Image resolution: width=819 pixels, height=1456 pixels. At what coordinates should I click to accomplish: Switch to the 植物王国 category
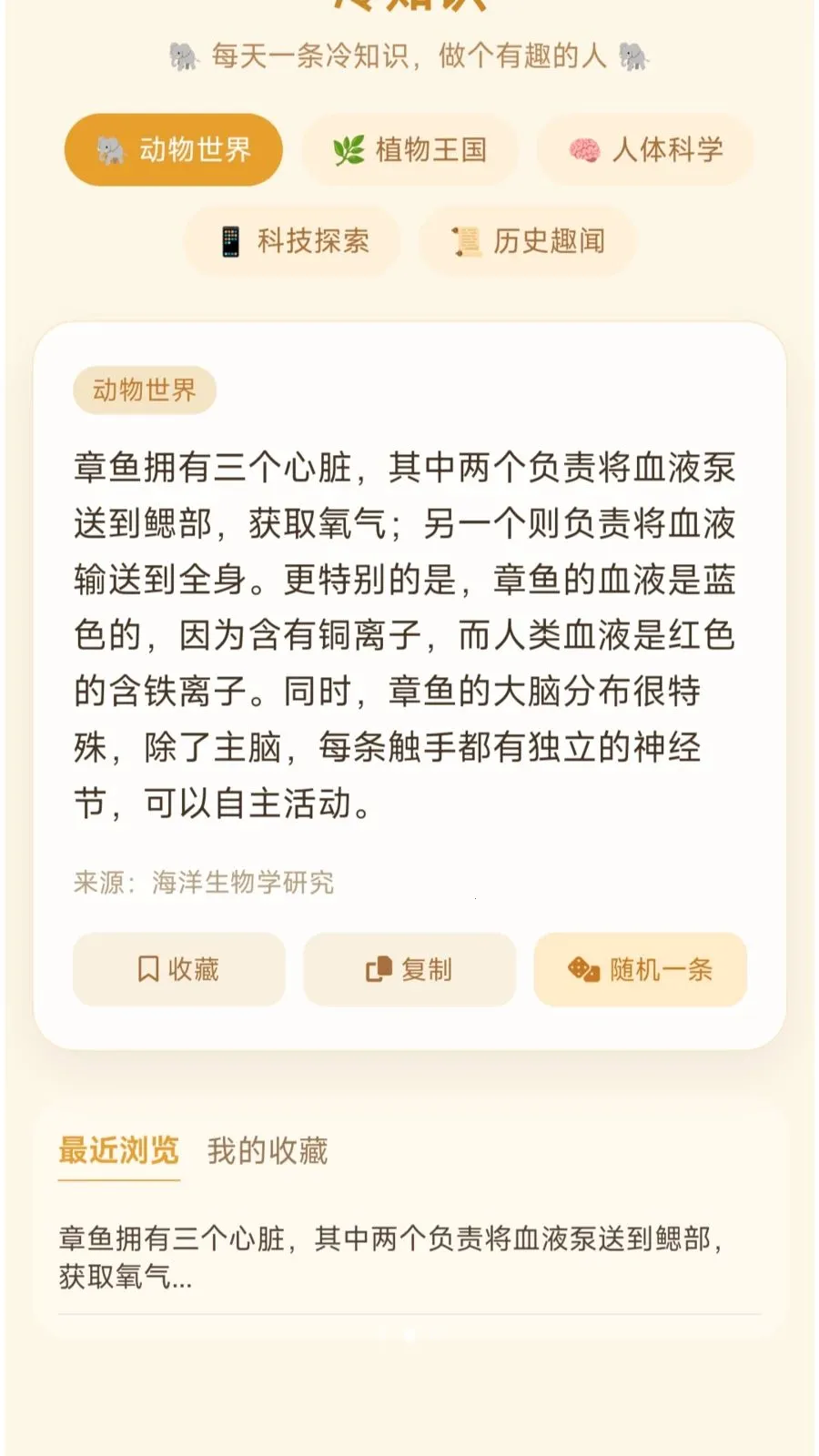pyautogui.click(x=409, y=150)
